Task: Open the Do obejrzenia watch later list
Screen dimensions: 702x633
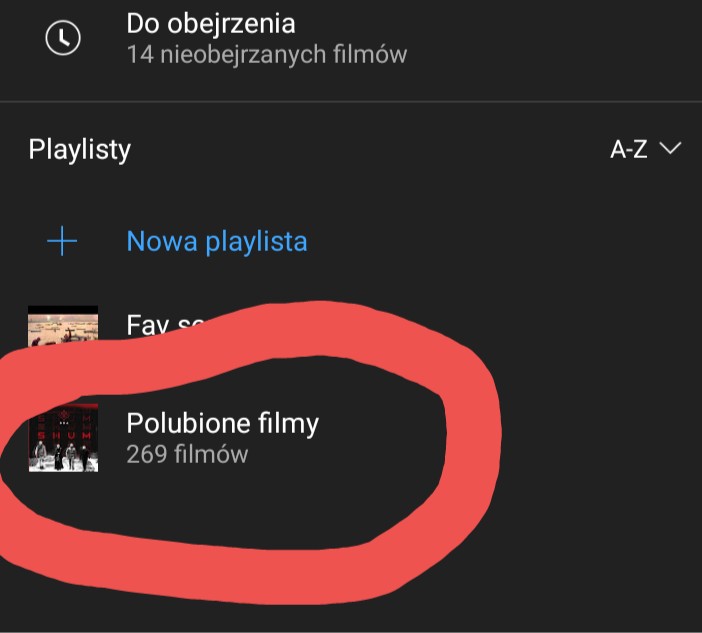Action: pyautogui.click(x=210, y=38)
